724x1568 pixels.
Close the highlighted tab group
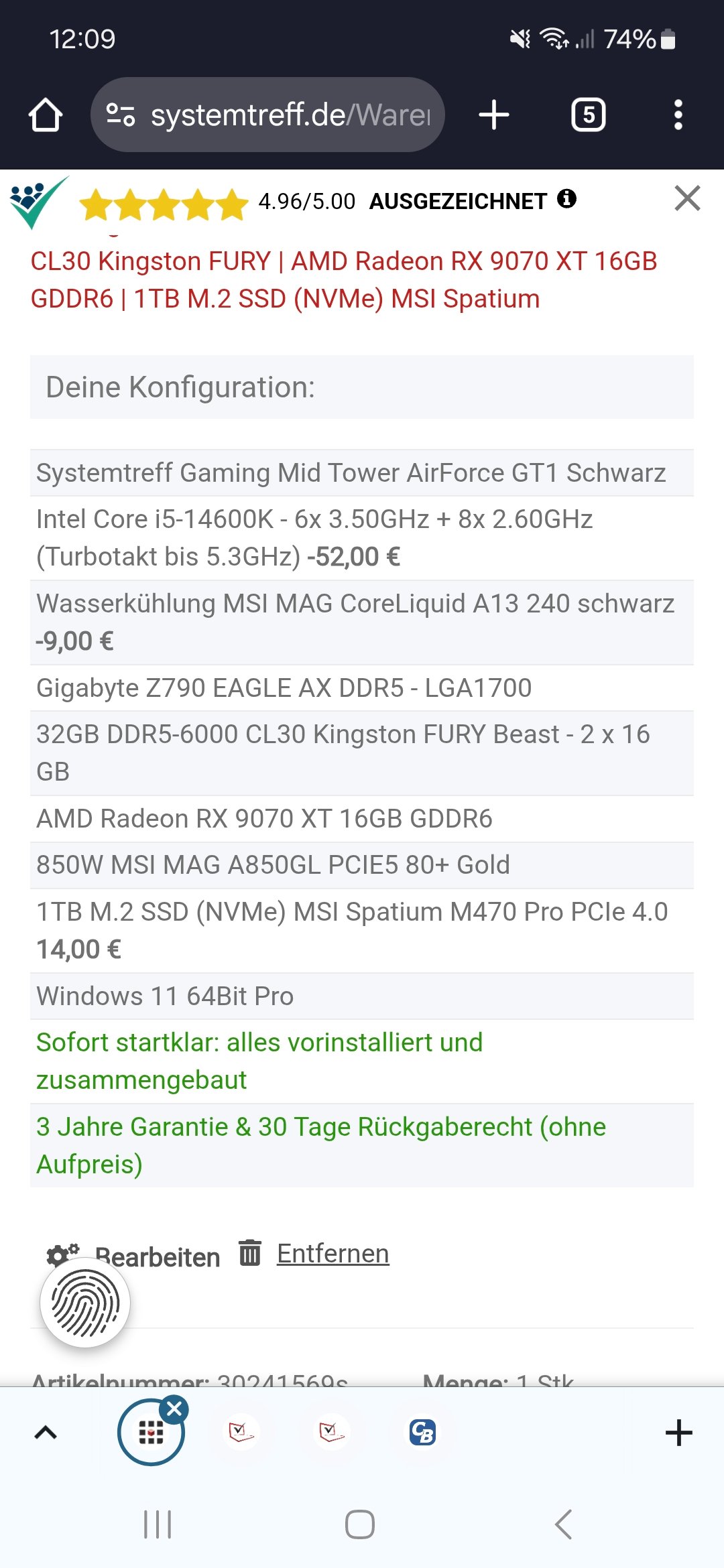175,1409
